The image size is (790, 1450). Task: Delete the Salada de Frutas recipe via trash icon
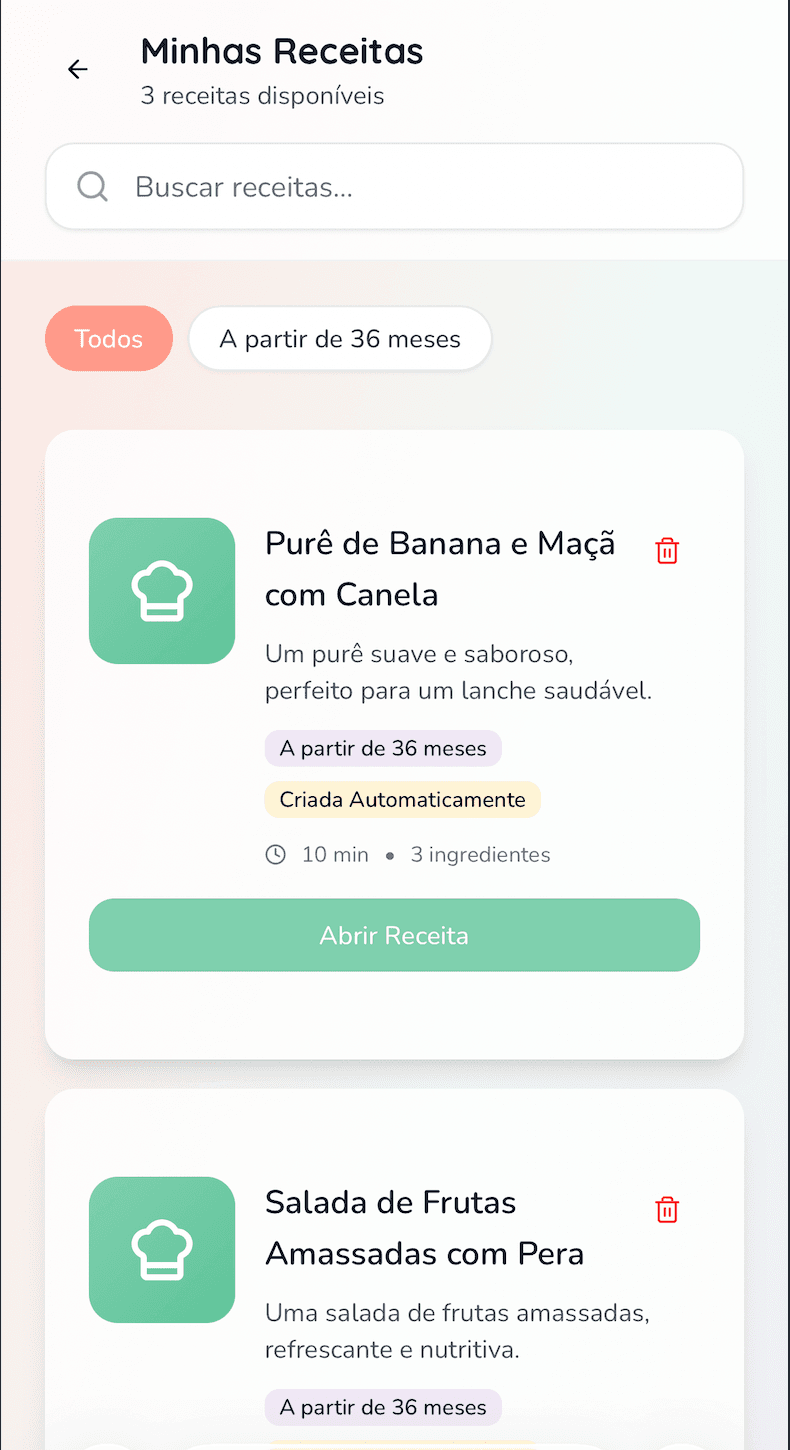(667, 1210)
